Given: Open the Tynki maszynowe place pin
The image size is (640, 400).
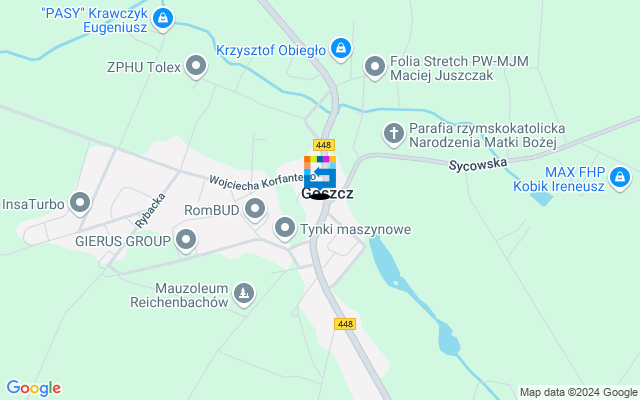Looking at the screenshot, I should click(285, 229).
